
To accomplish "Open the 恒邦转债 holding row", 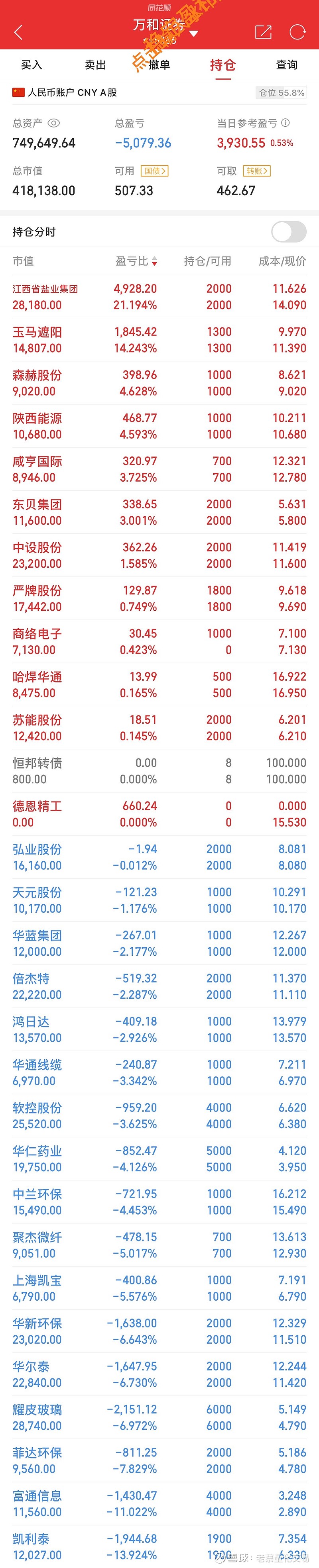I will tap(159, 770).
